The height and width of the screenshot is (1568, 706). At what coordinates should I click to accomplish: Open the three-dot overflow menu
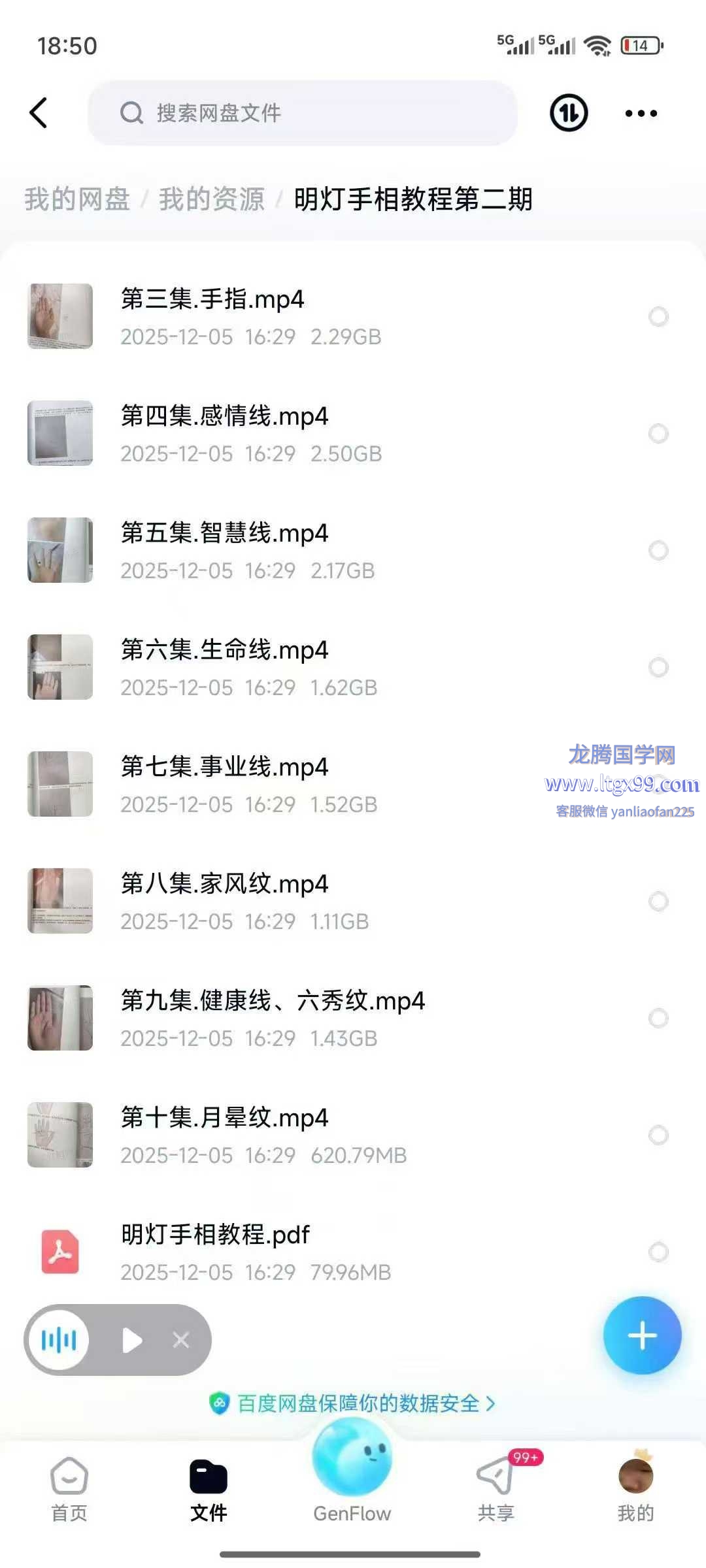641,113
